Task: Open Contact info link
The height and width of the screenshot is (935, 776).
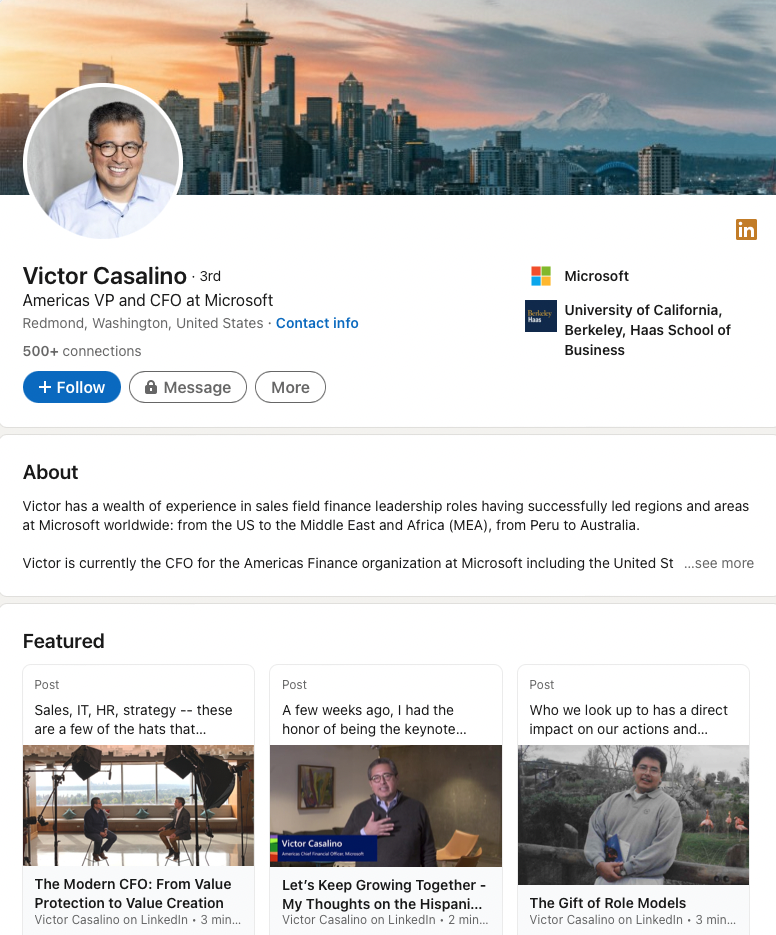Action: point(317,323)
